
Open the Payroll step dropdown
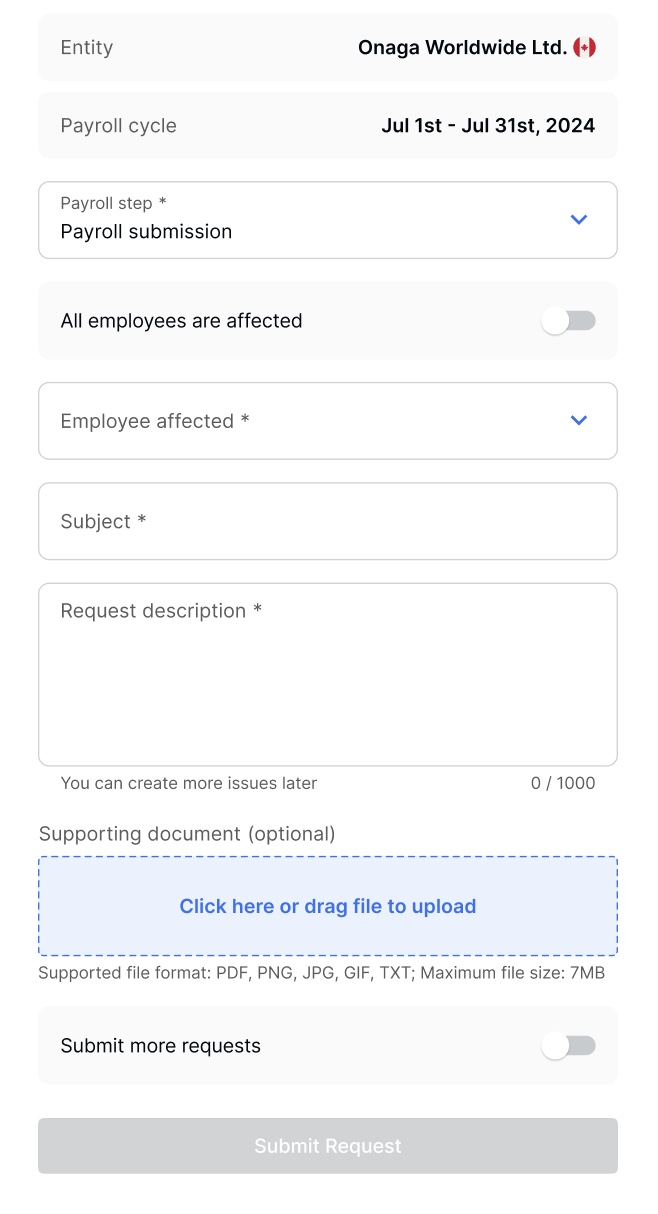click(x=328, y=220)
